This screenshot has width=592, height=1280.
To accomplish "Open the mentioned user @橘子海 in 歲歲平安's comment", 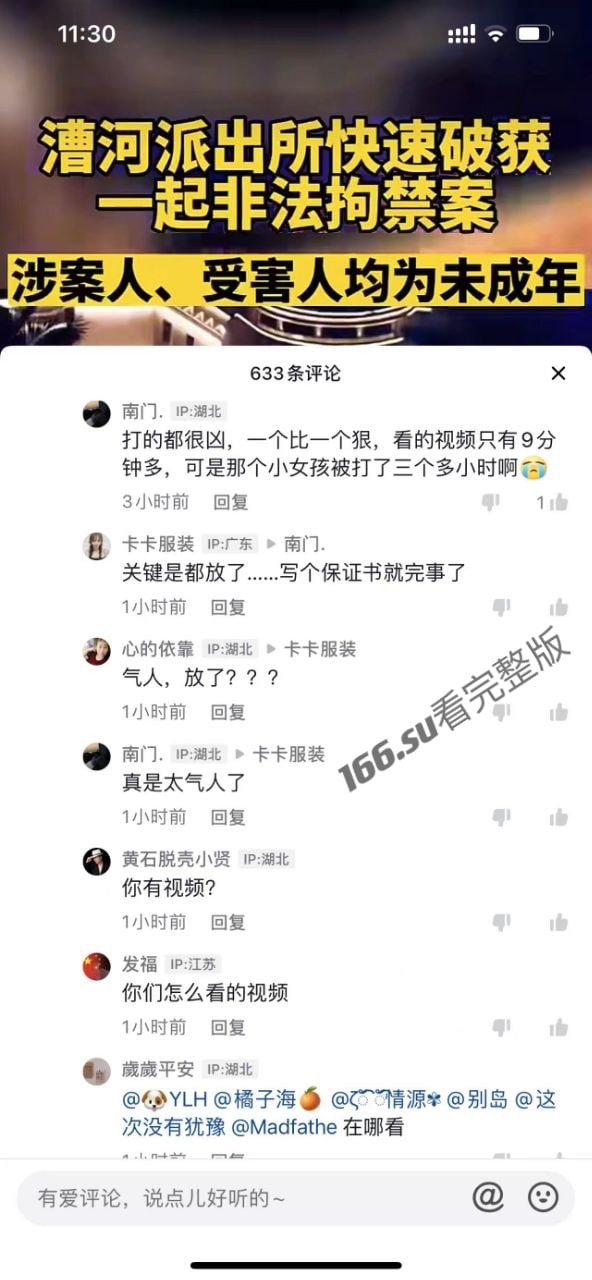I will 267,1099.
